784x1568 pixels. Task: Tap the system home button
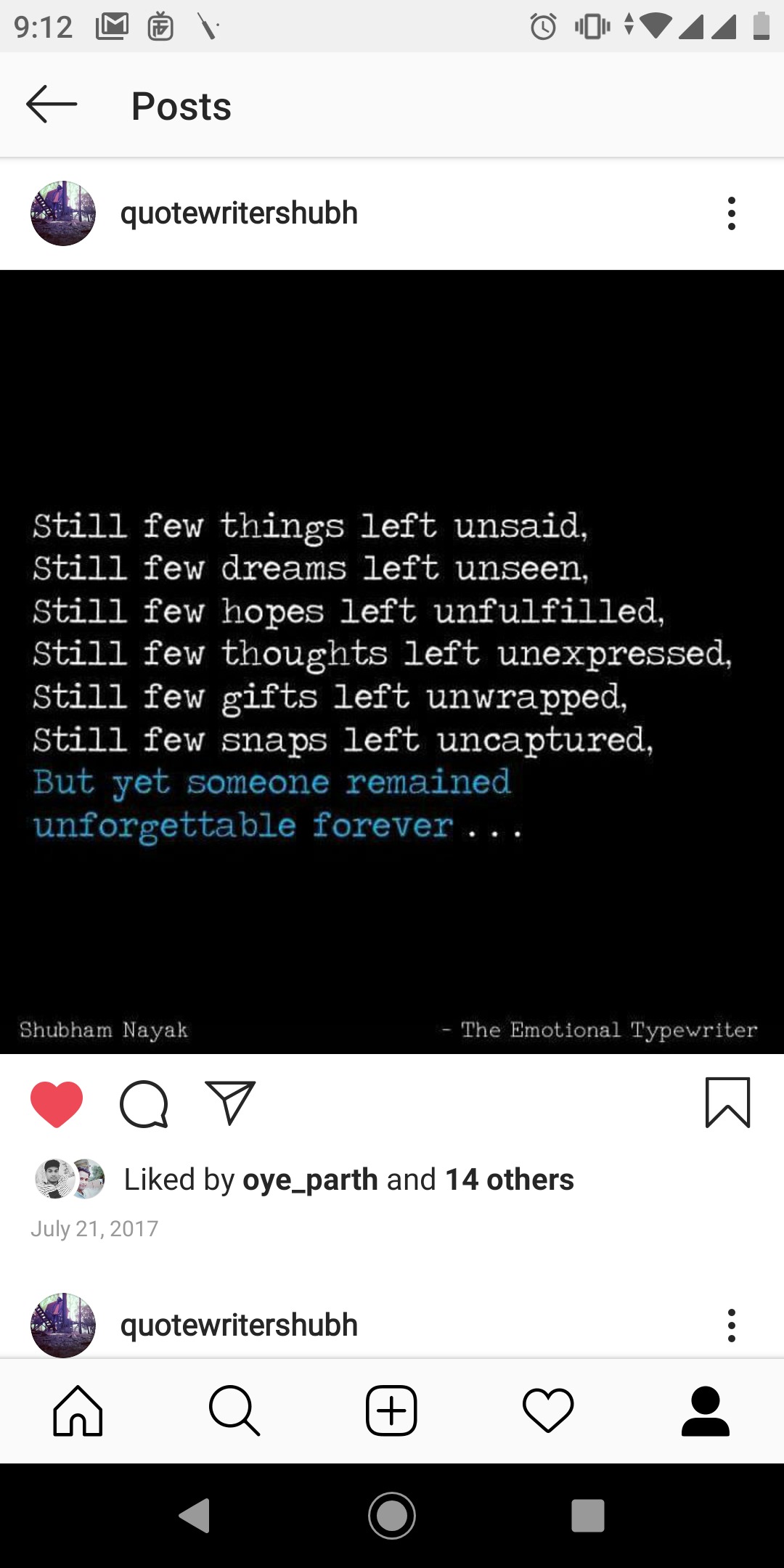click(392, 1516)
